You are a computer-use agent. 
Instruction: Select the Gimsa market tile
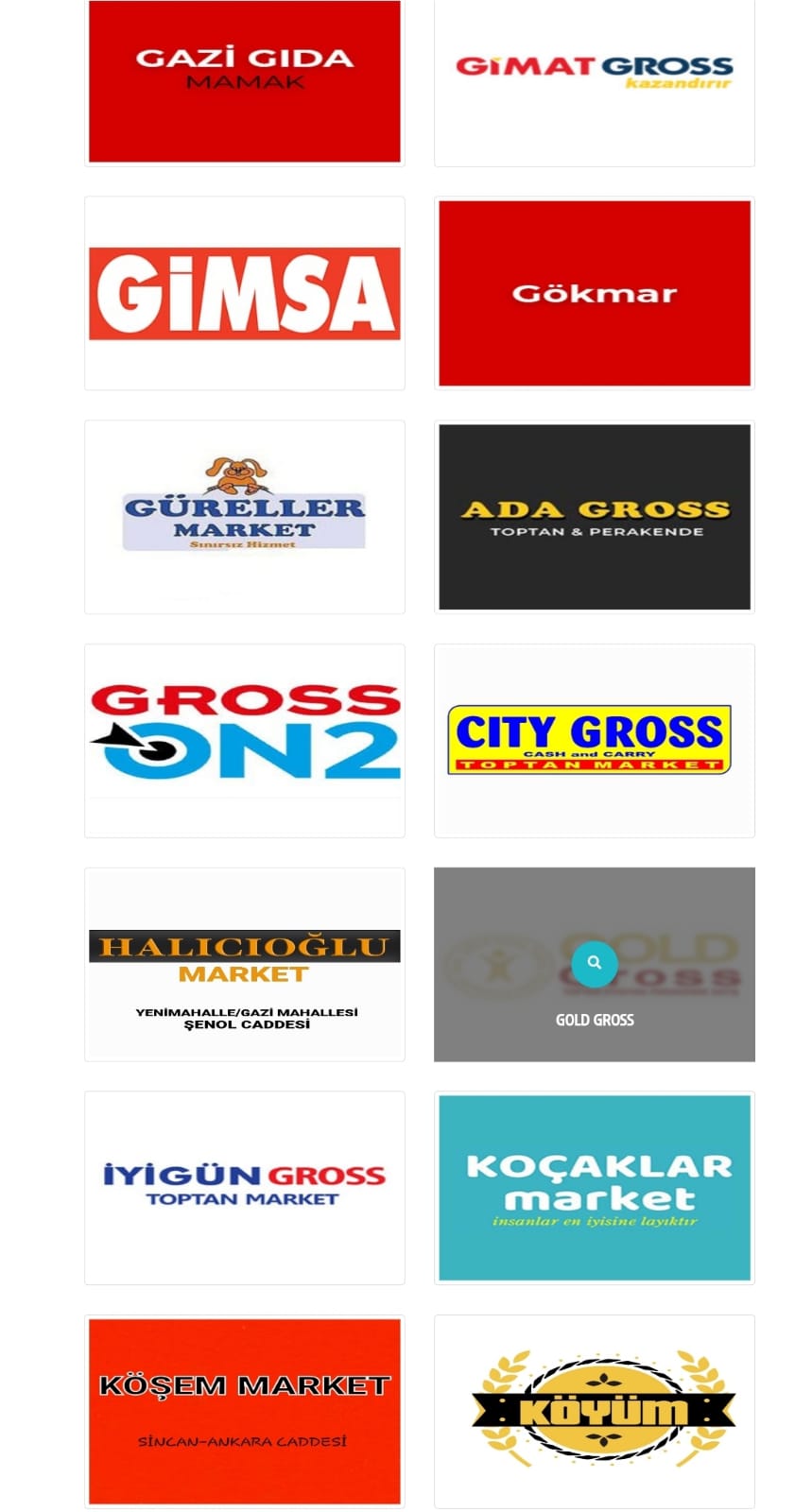(x=244, y=293)
